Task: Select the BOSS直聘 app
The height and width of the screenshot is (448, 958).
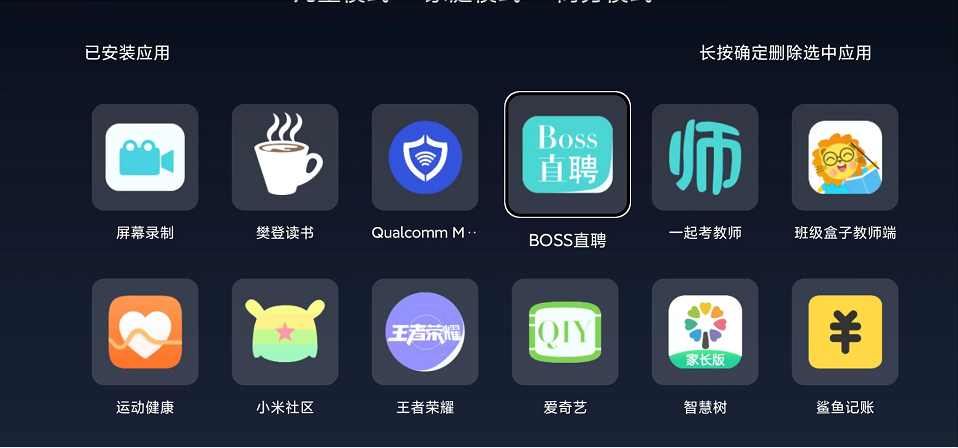Action: pyautogui.click(x=567, y=154)
